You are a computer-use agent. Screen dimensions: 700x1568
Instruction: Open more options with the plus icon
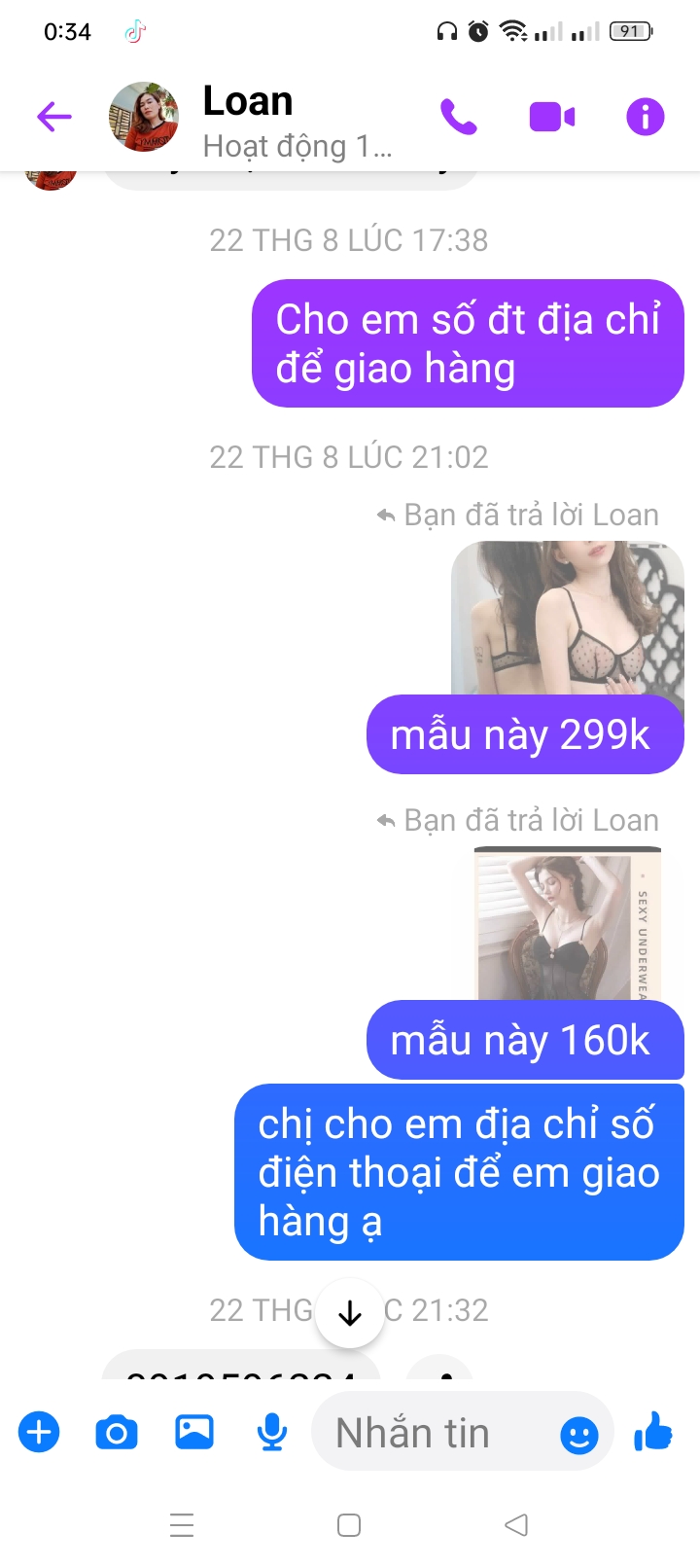tap(39, 1433)
